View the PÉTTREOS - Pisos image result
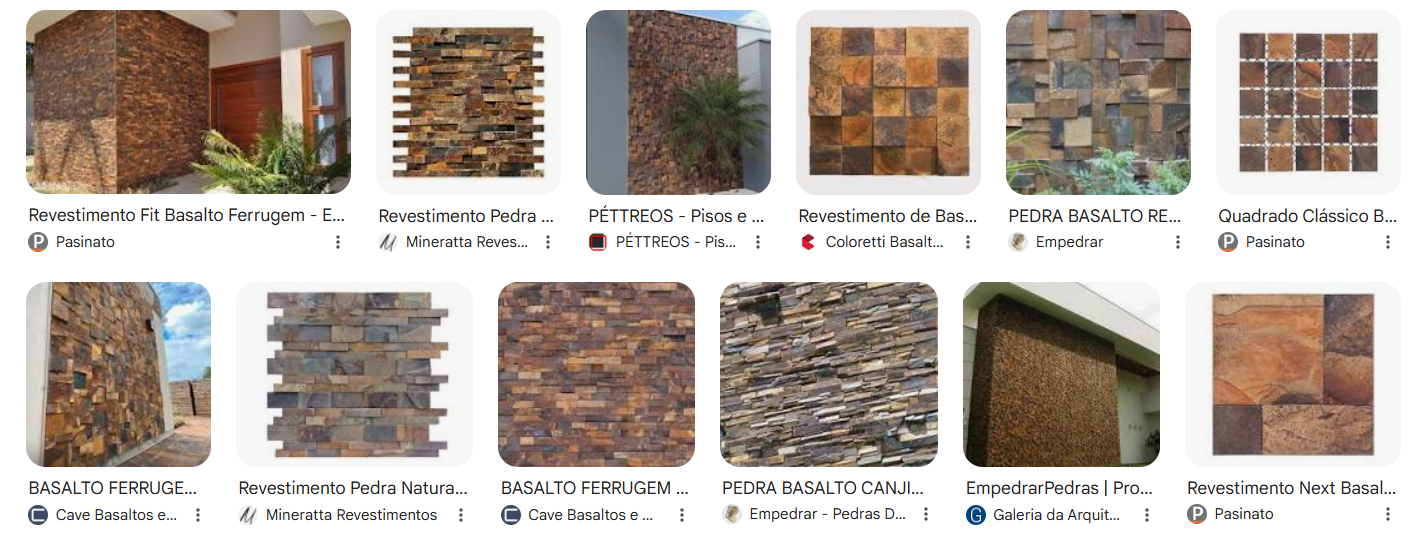 point(678,102)
